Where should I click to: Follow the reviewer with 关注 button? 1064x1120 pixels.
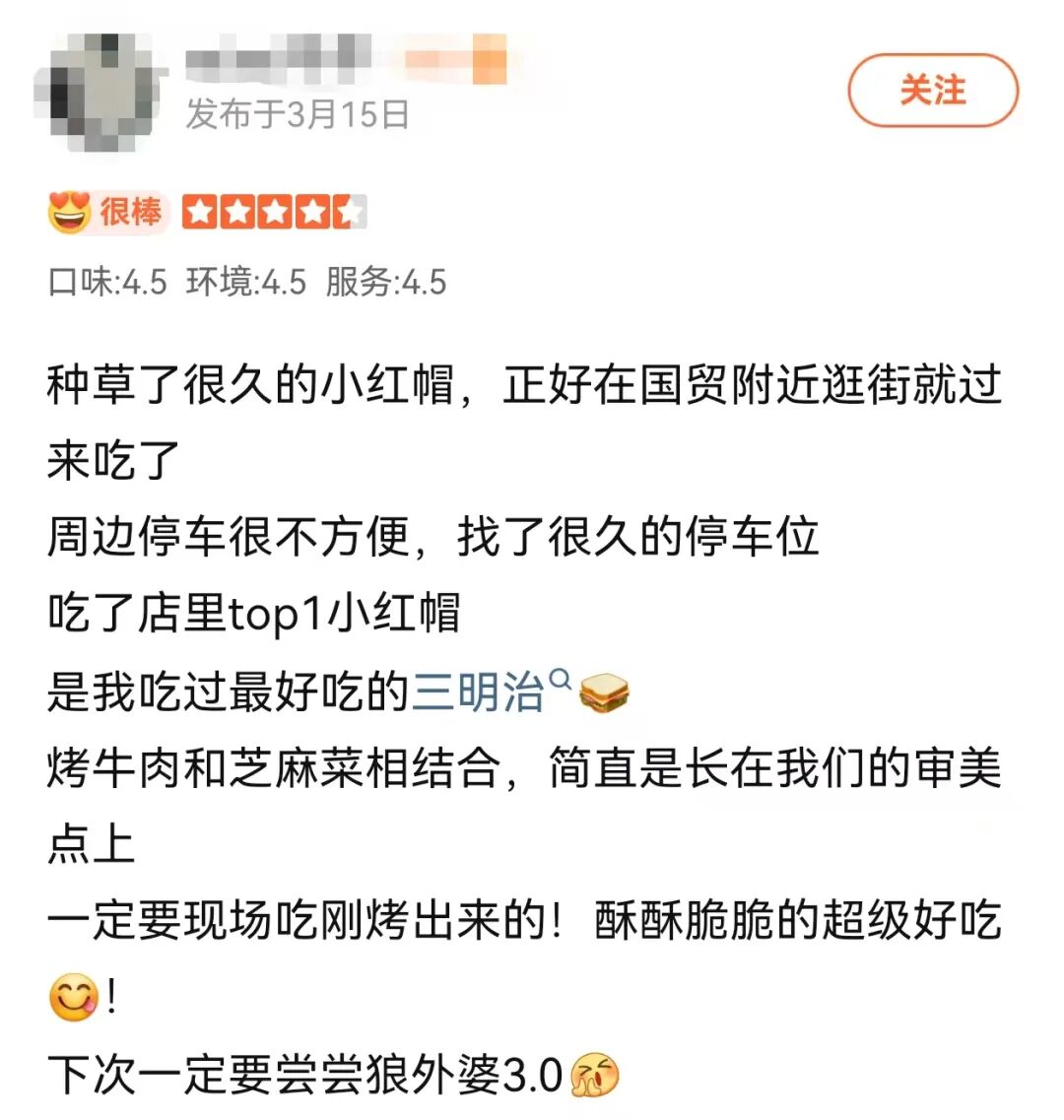pos(932,91)
